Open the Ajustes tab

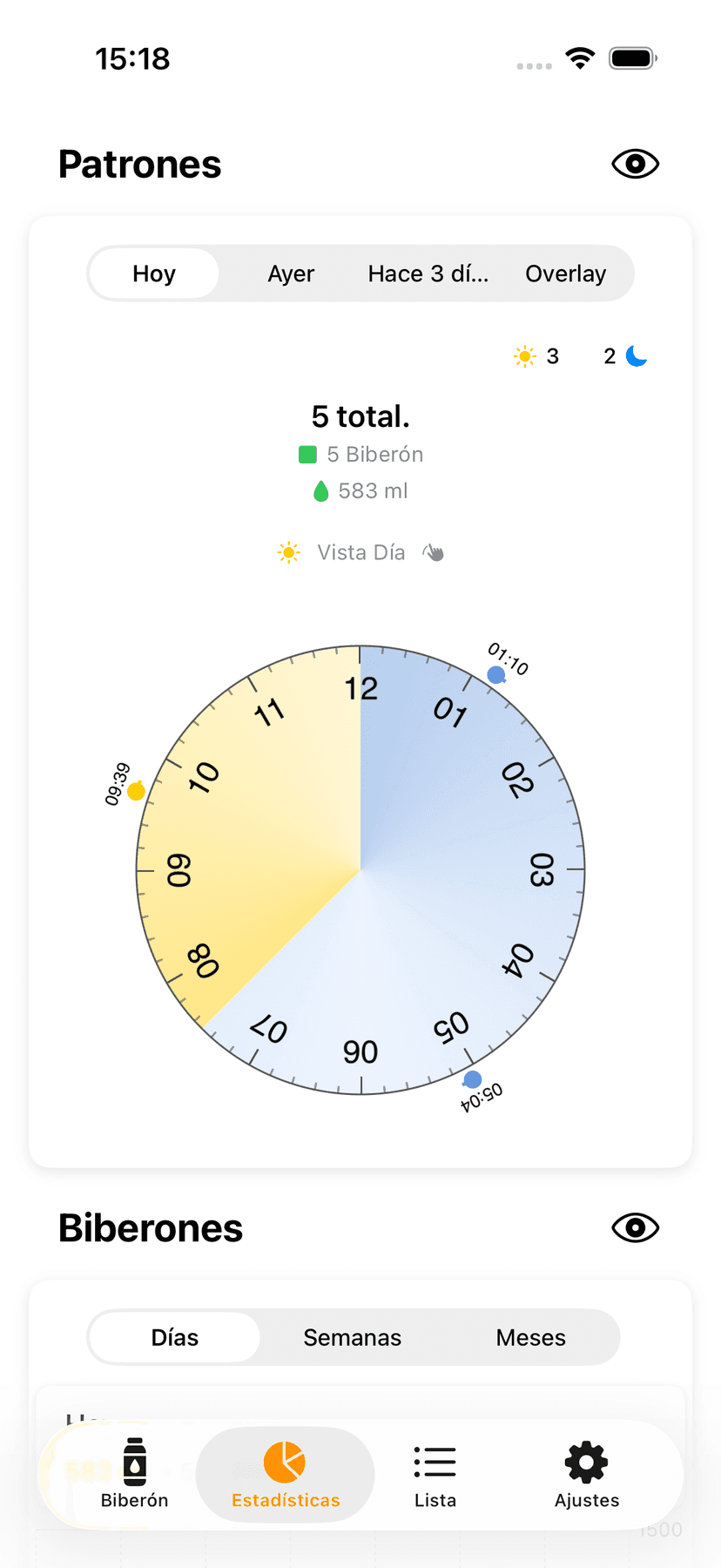586,1474
